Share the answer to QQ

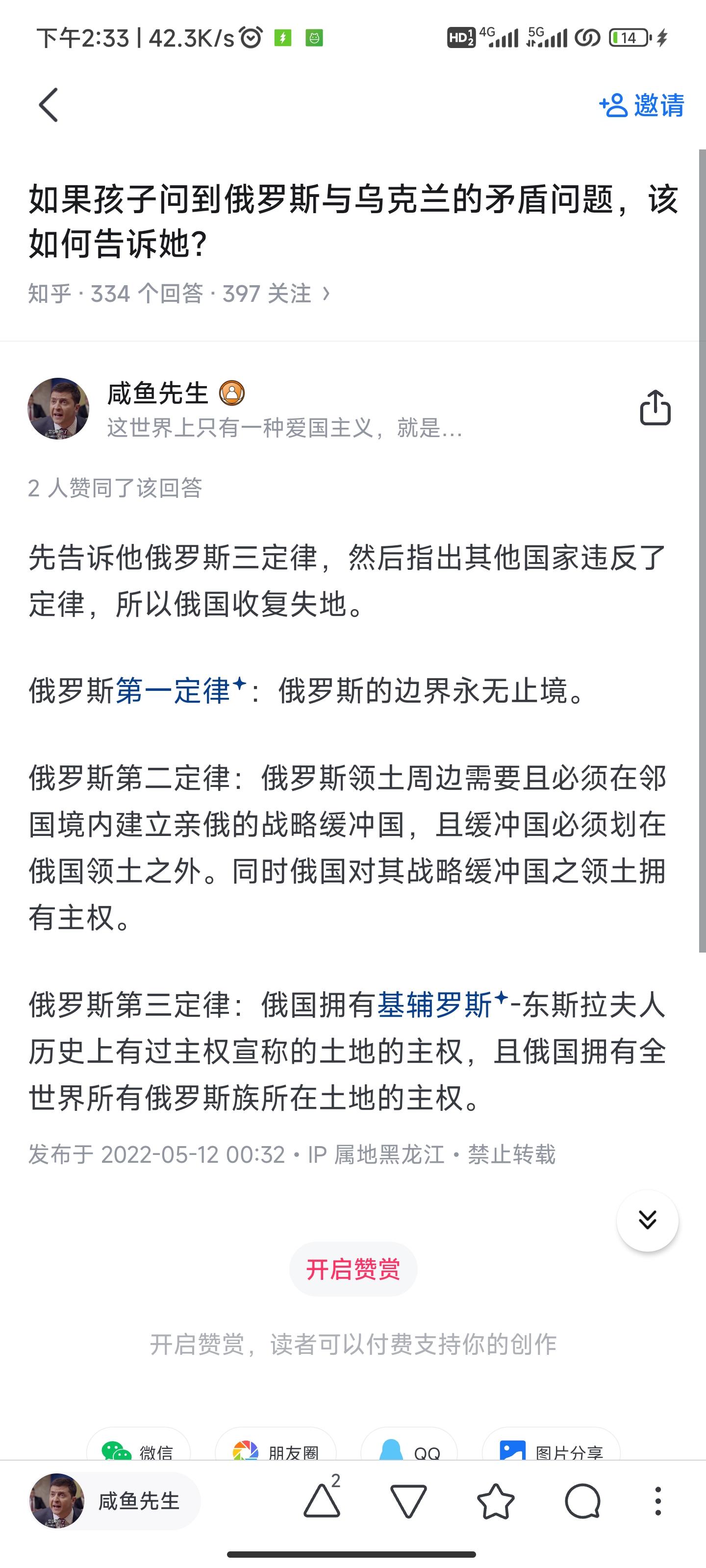(x=409, y=1446)
